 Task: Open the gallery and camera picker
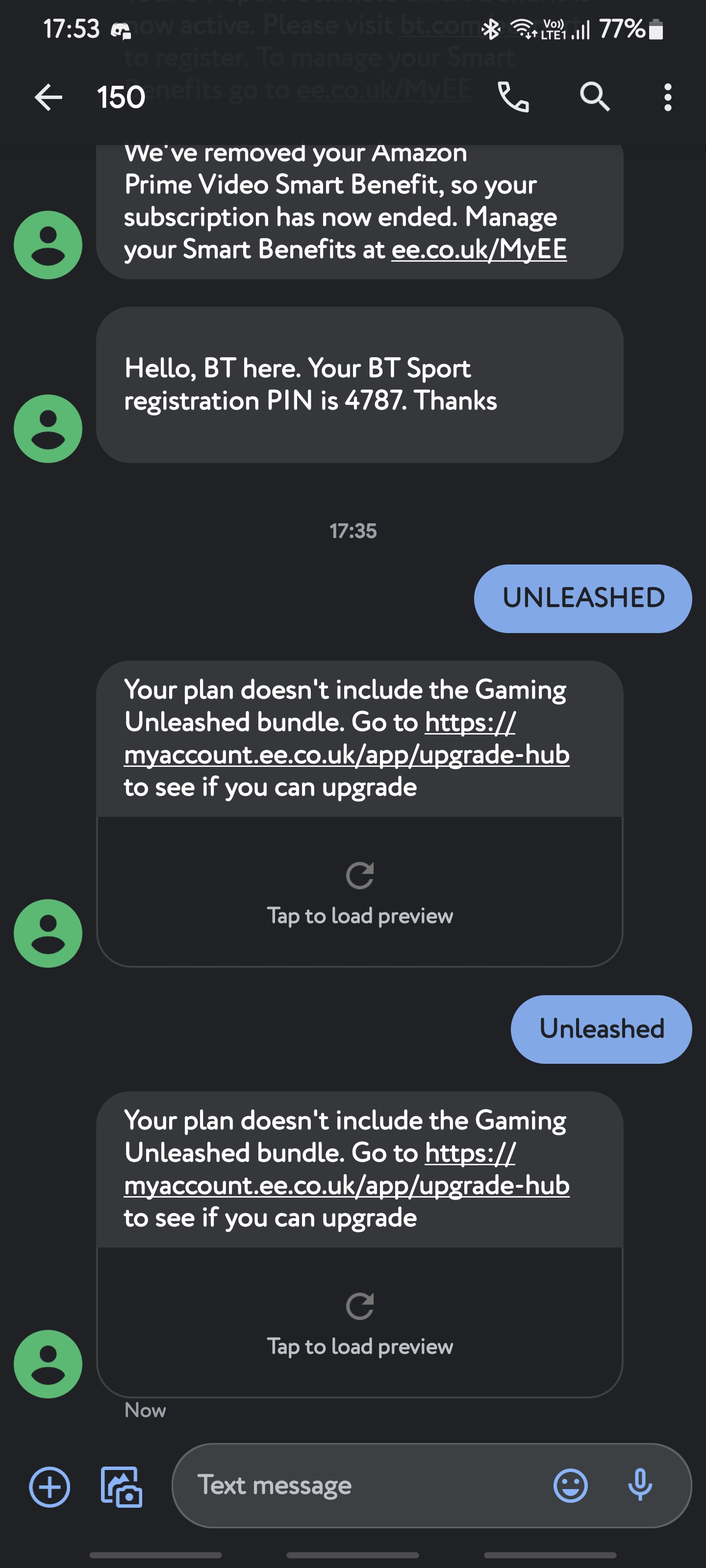[x=121, y=1487]
